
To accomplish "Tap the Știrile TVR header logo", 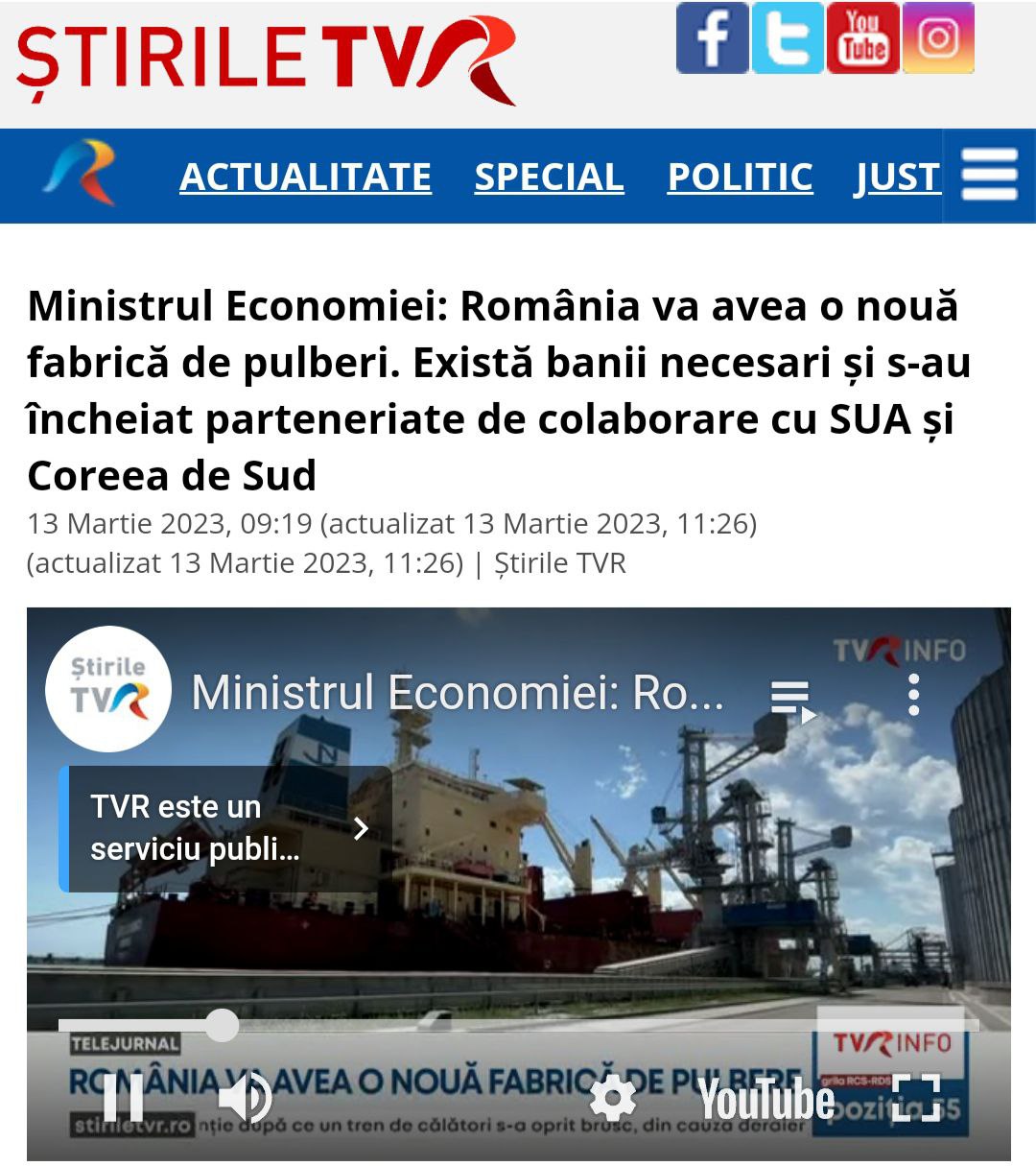I will click(266, 58).
